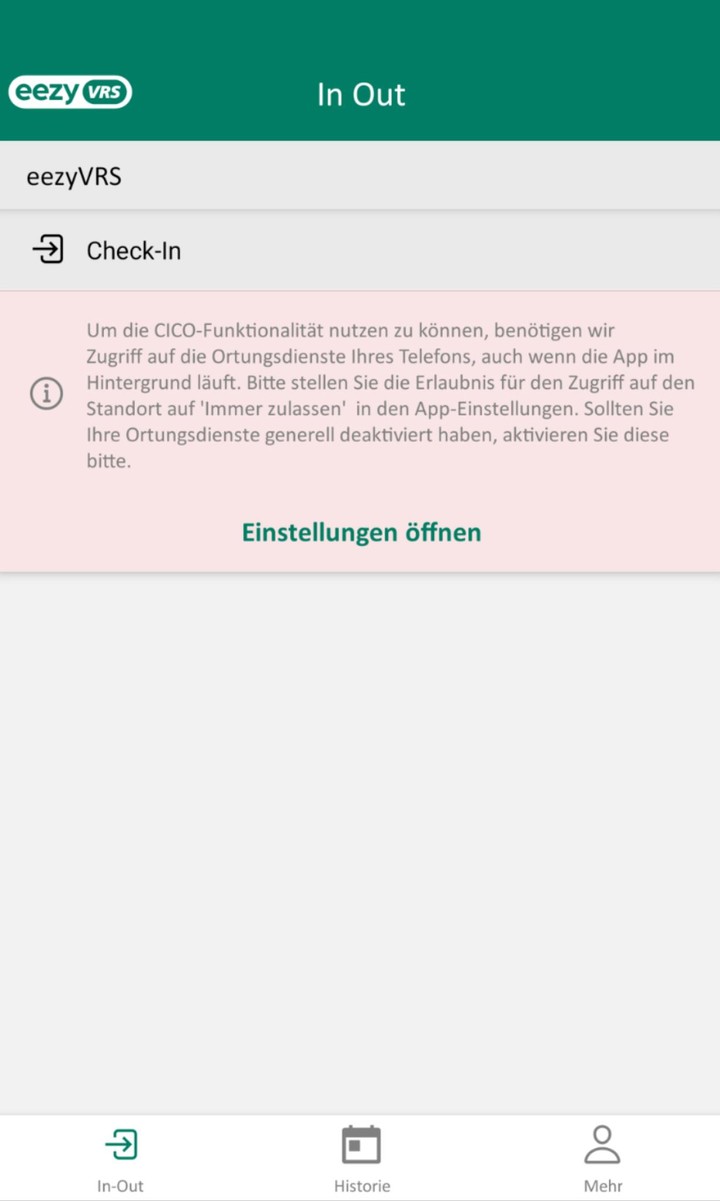
Task: Open the Mehr tab
Action: pos(602,1157)
